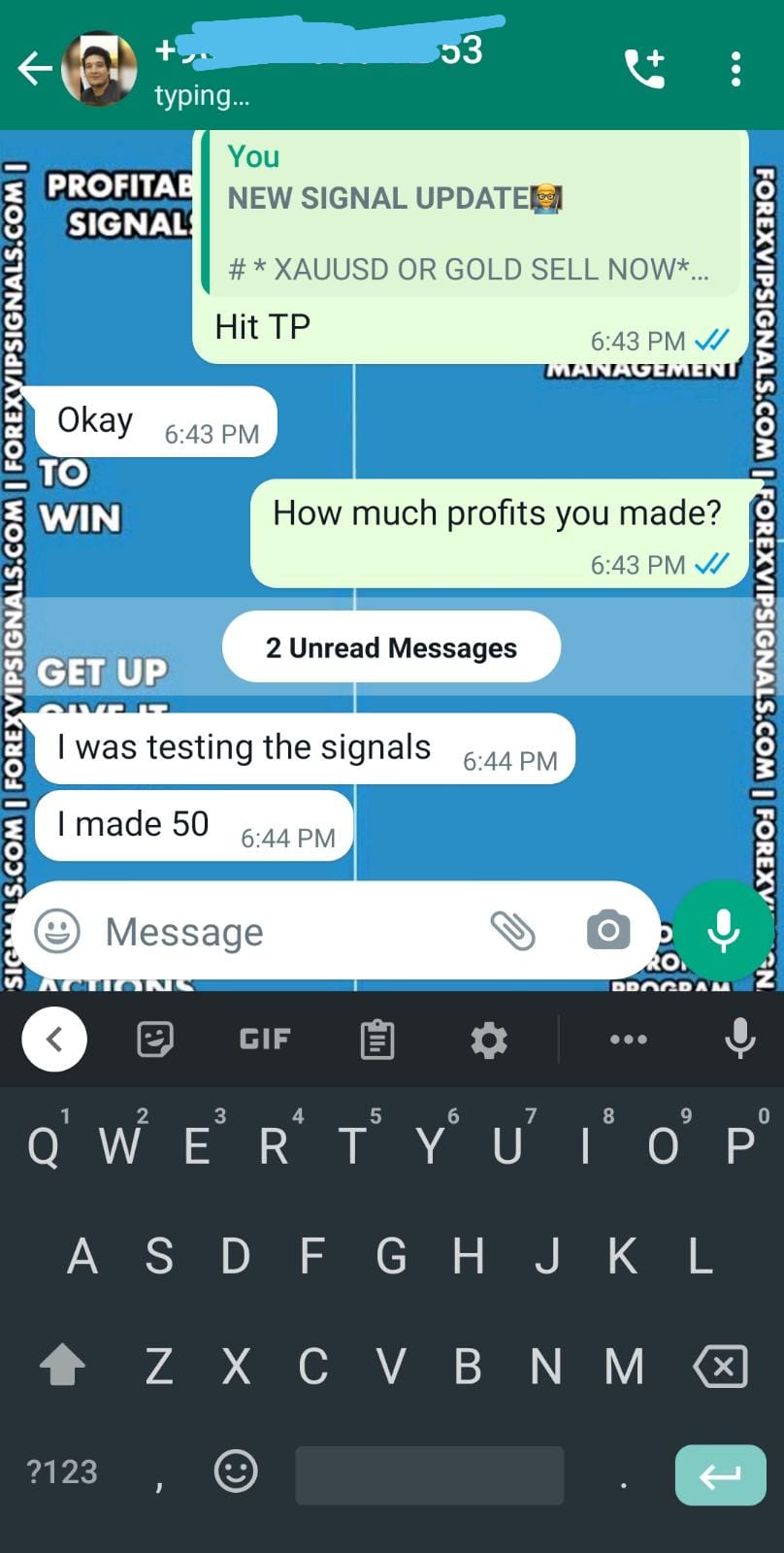Open the GIF keyboard
This screenshot has height=1553, width=784.
pyautogui.click(x=265, y=1040)
